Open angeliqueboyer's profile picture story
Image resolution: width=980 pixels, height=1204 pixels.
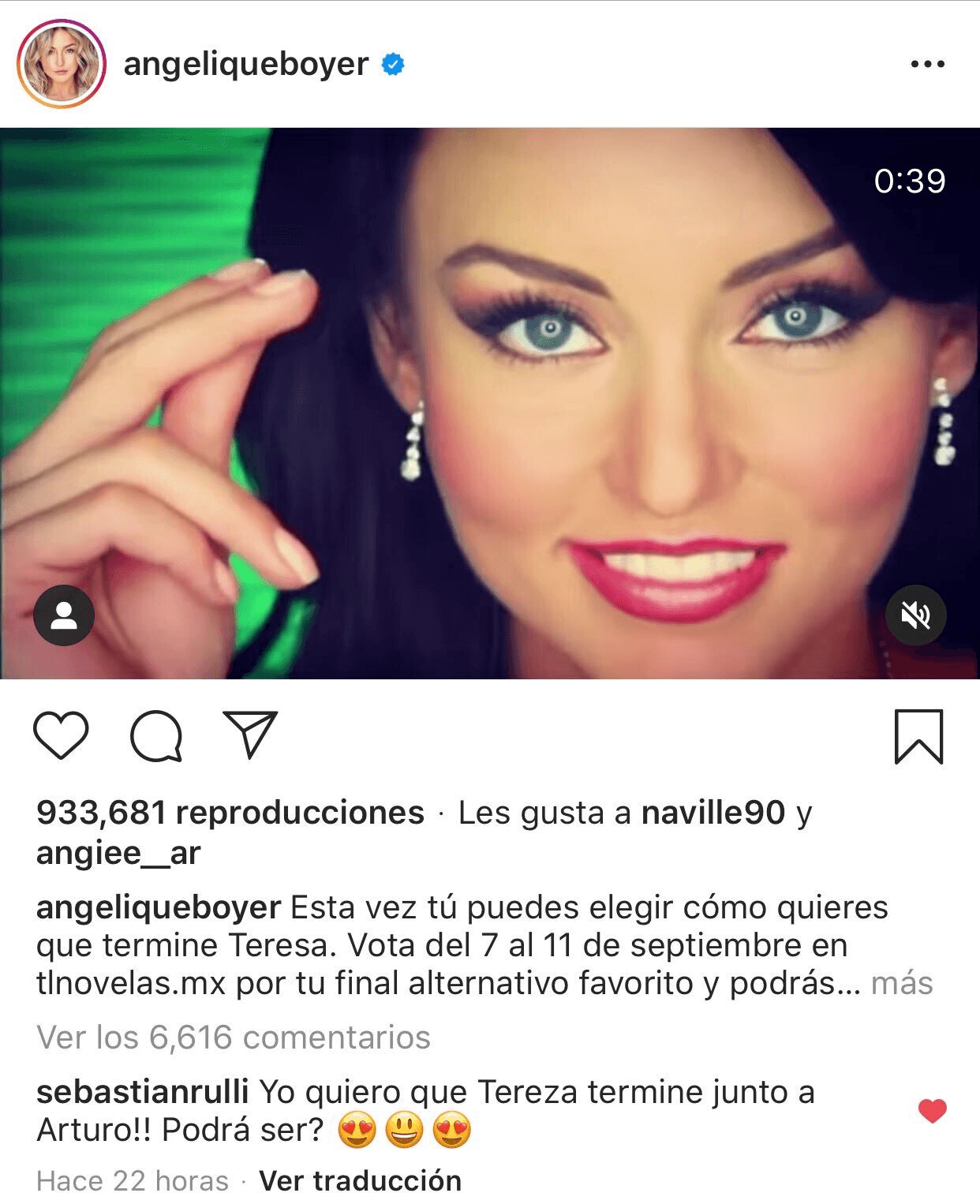(62, 63)
